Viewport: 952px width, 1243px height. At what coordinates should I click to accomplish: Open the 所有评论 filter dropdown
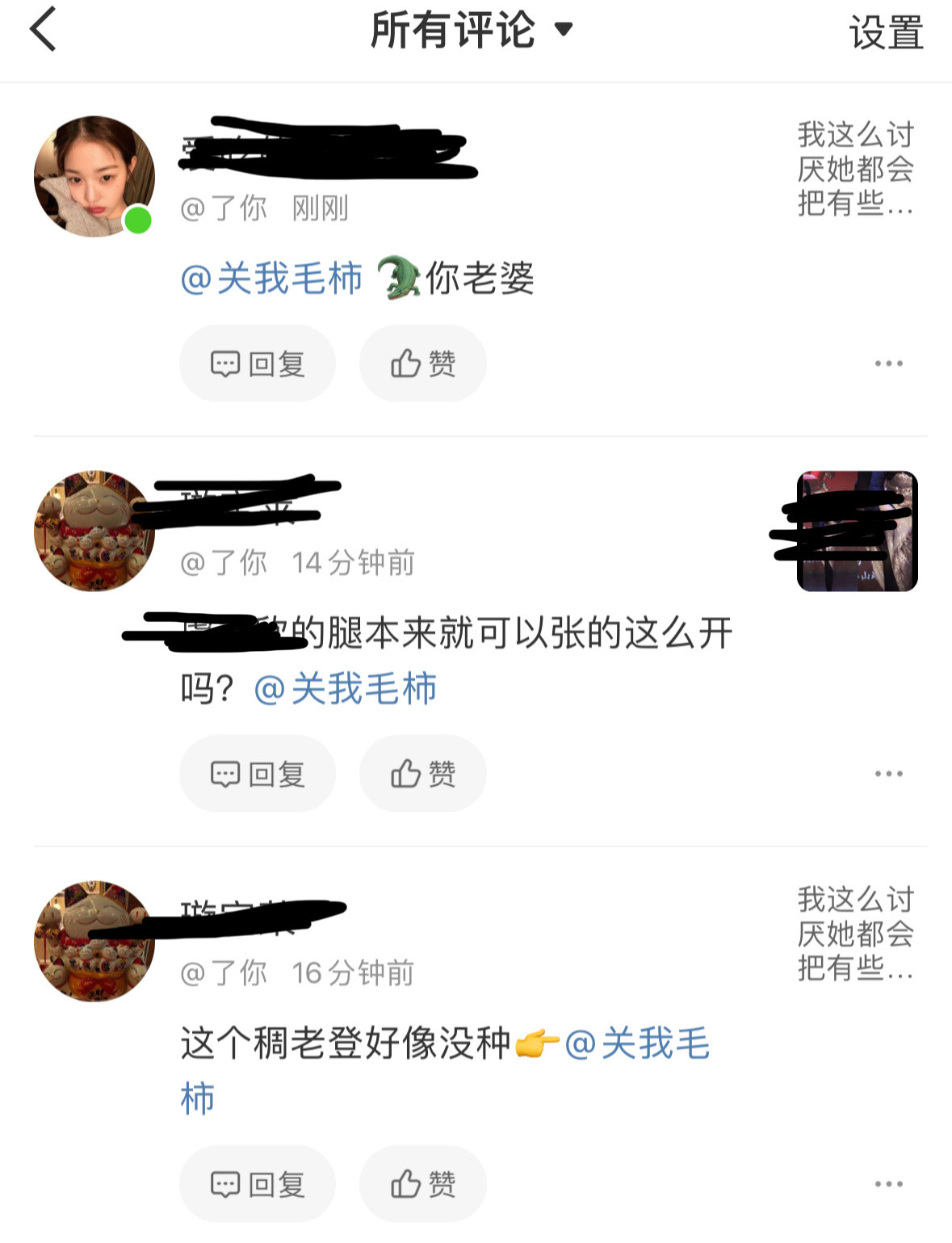(x=471, y=30)
